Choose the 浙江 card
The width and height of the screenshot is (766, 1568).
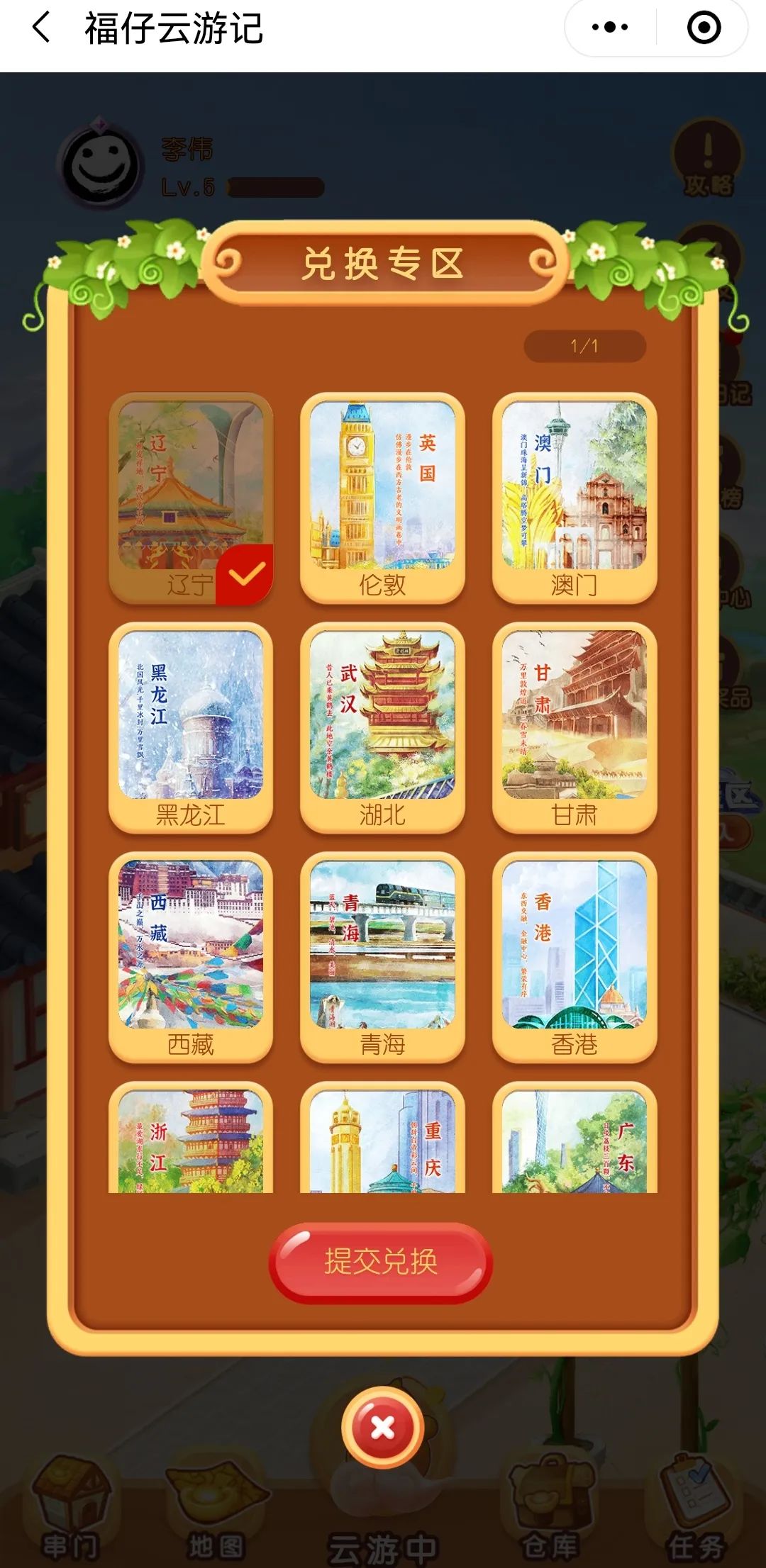click(191, 1140)
